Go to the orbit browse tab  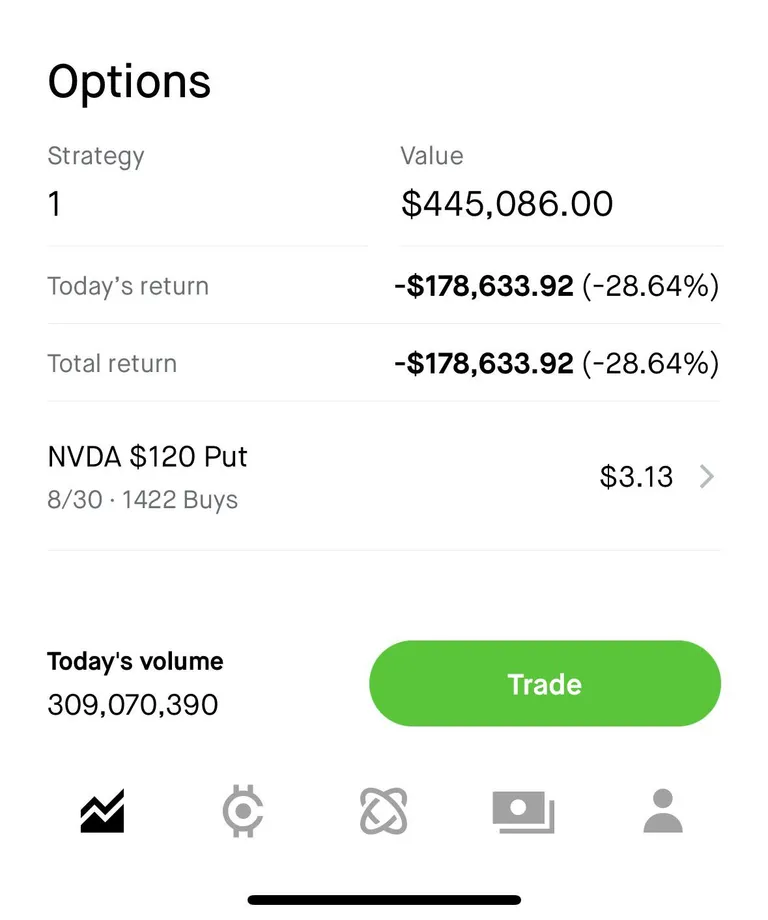383,811
